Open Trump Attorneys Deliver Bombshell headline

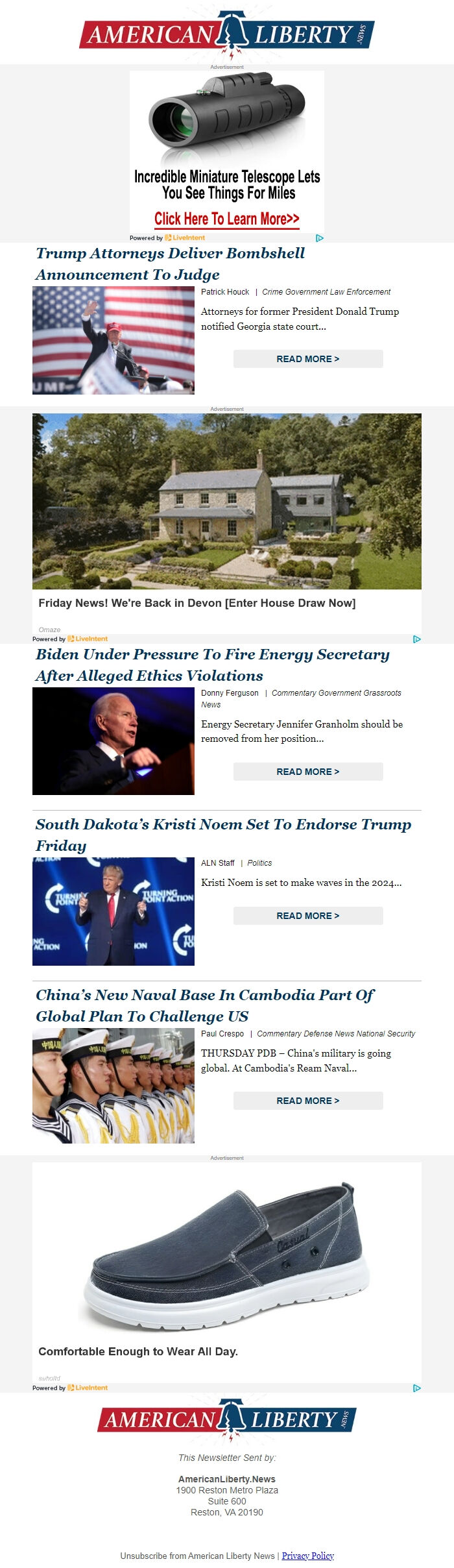[x=170, y=263]
